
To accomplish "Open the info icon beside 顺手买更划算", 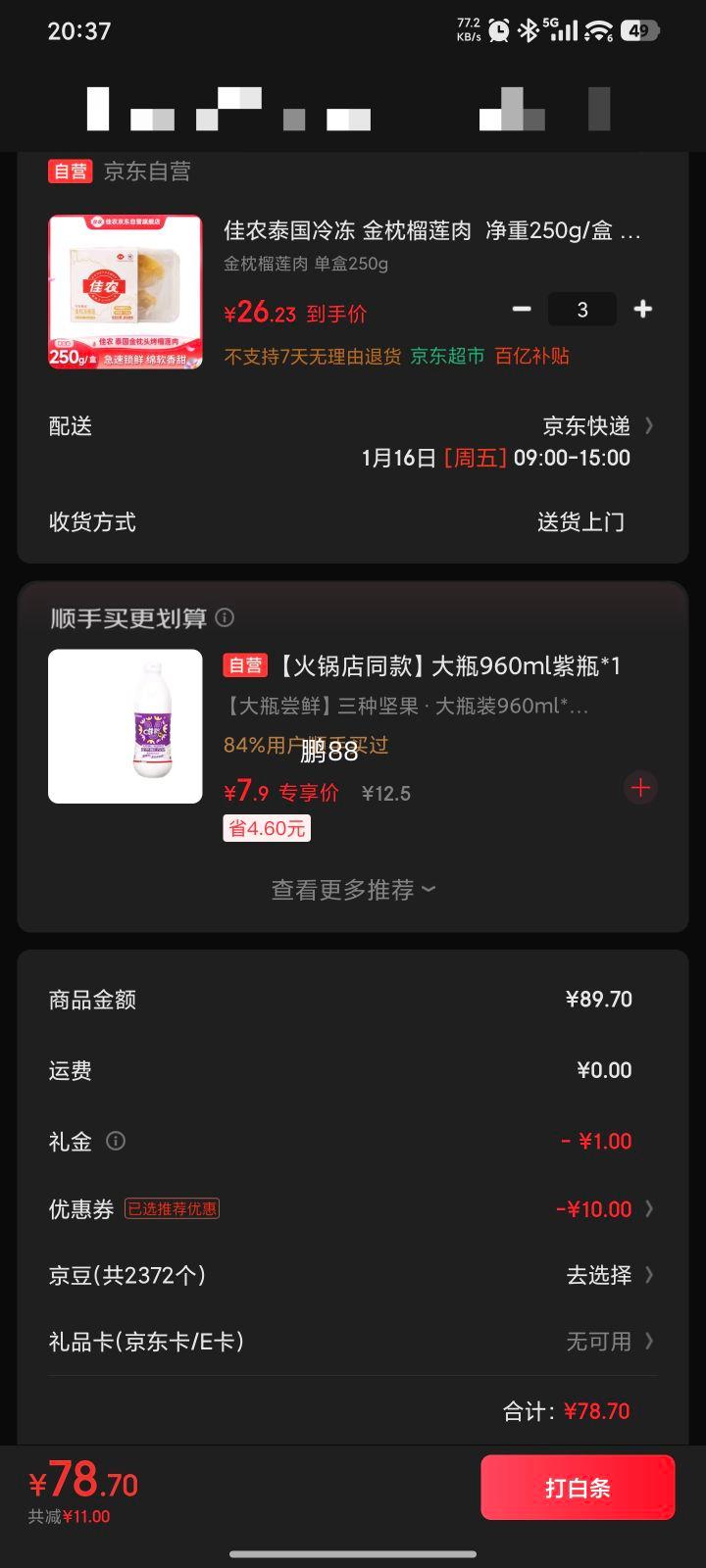I will 224,618.
